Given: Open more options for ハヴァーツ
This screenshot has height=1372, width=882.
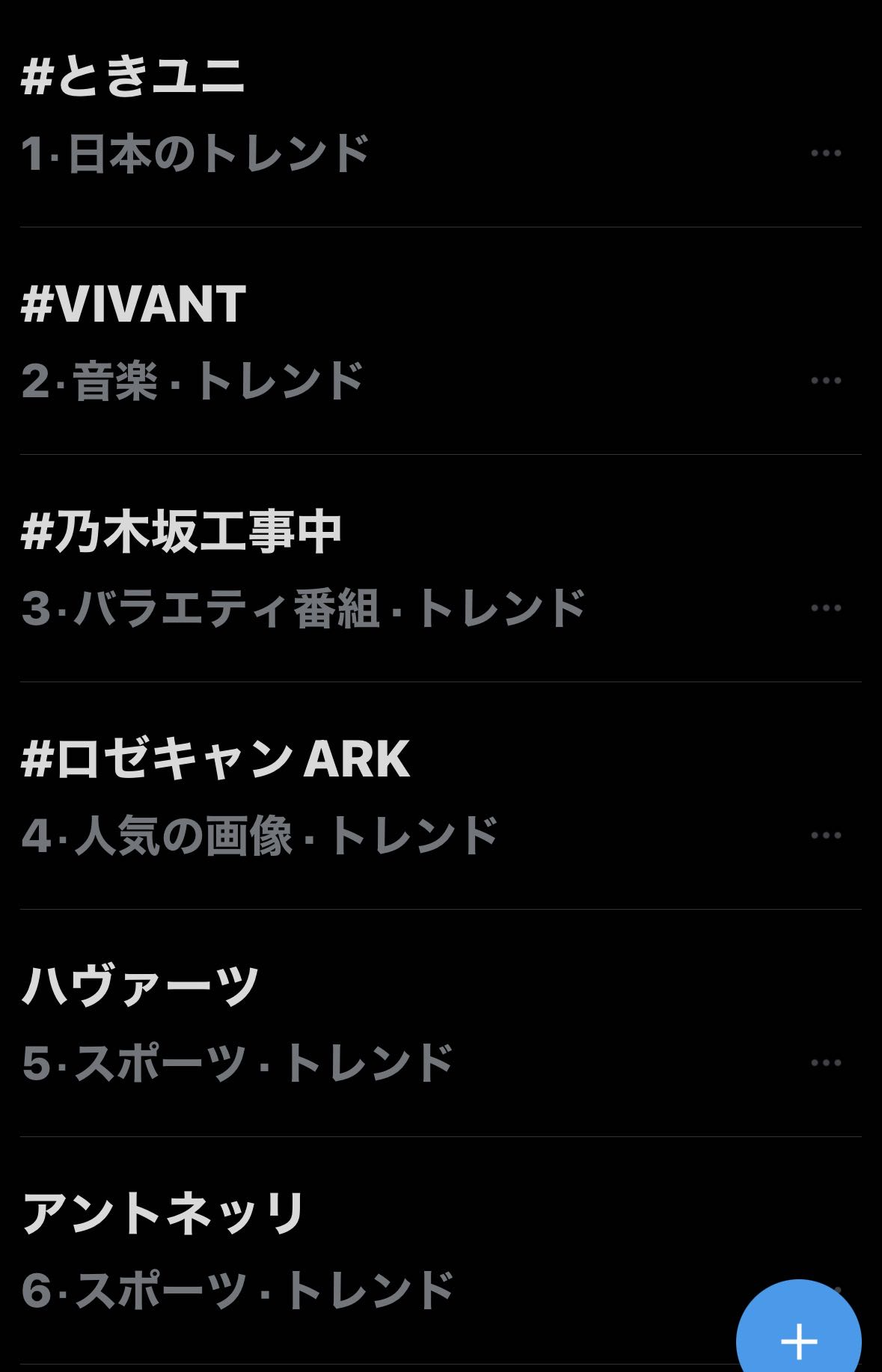Looking at the screenshot, I should [826, 1063].
